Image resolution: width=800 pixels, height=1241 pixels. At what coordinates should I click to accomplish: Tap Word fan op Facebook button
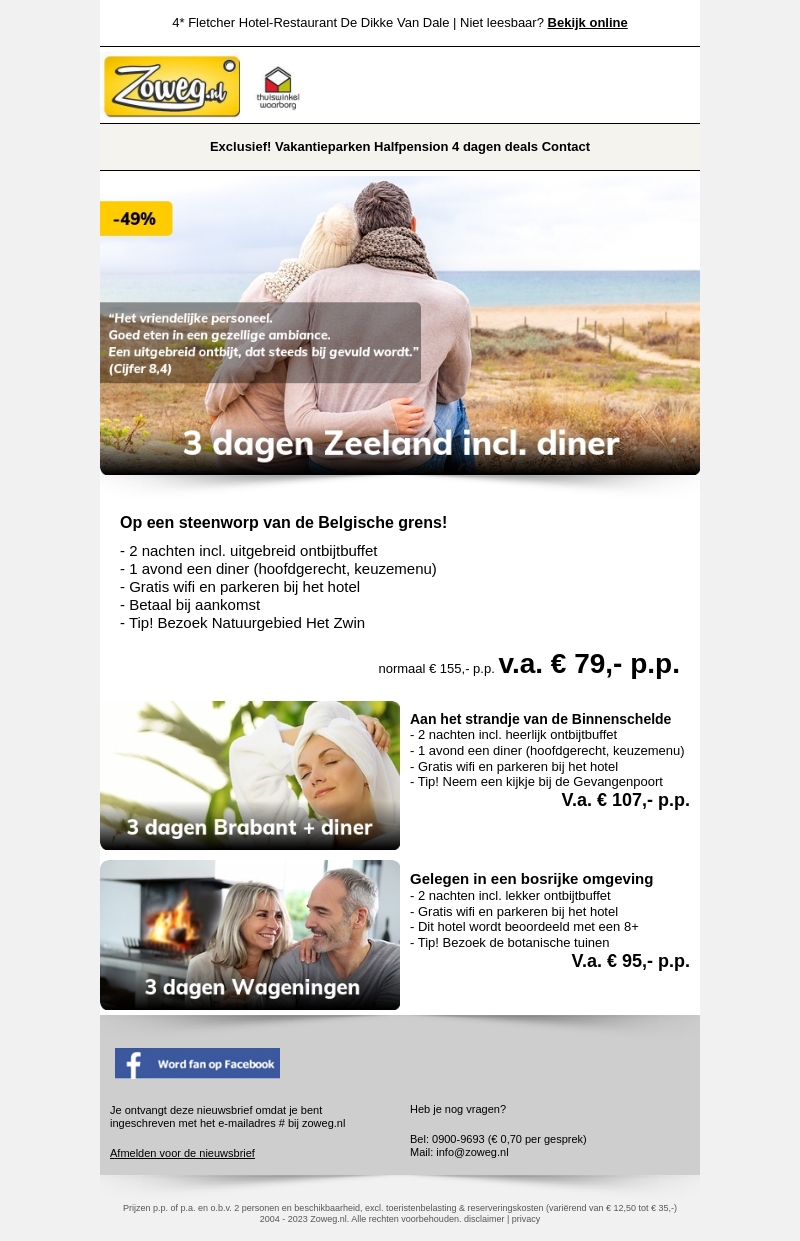pos(197,1063)
